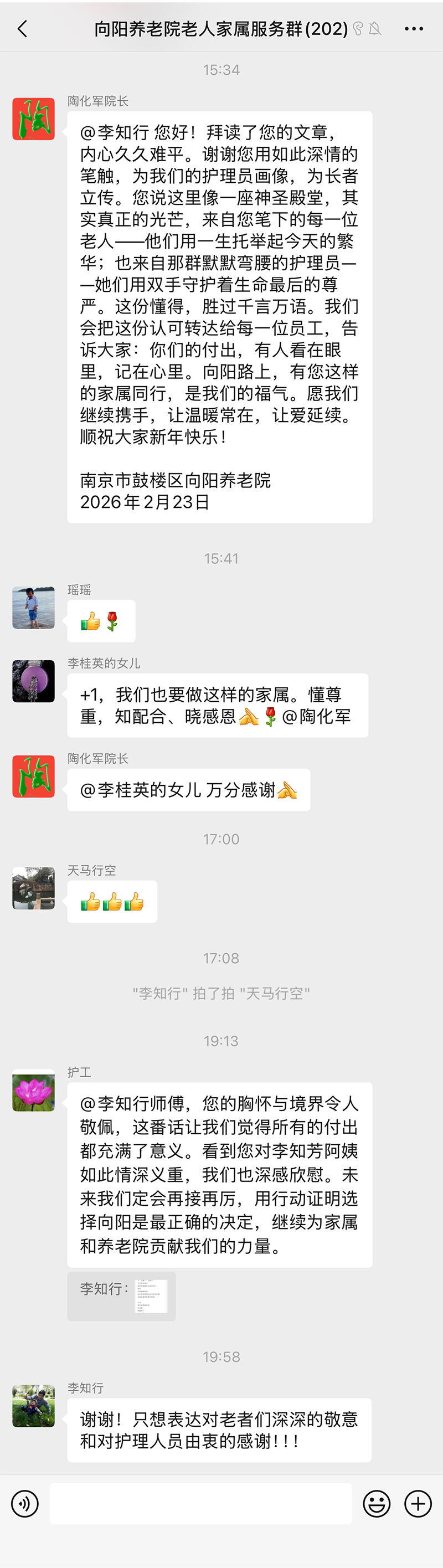
Task: Open the emoji sticker panel
Action: [377, 1504]
